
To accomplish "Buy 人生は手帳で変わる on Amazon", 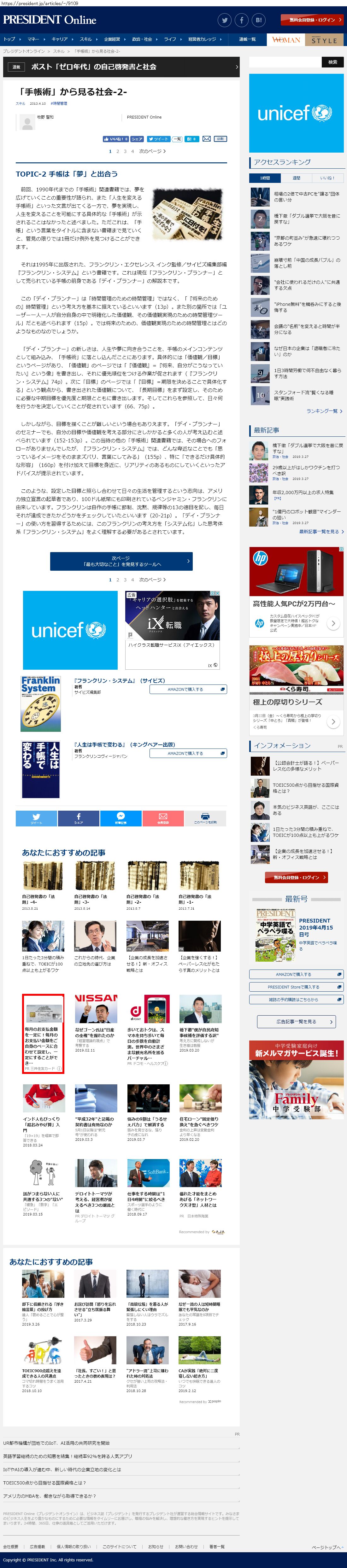I will 188,753.
